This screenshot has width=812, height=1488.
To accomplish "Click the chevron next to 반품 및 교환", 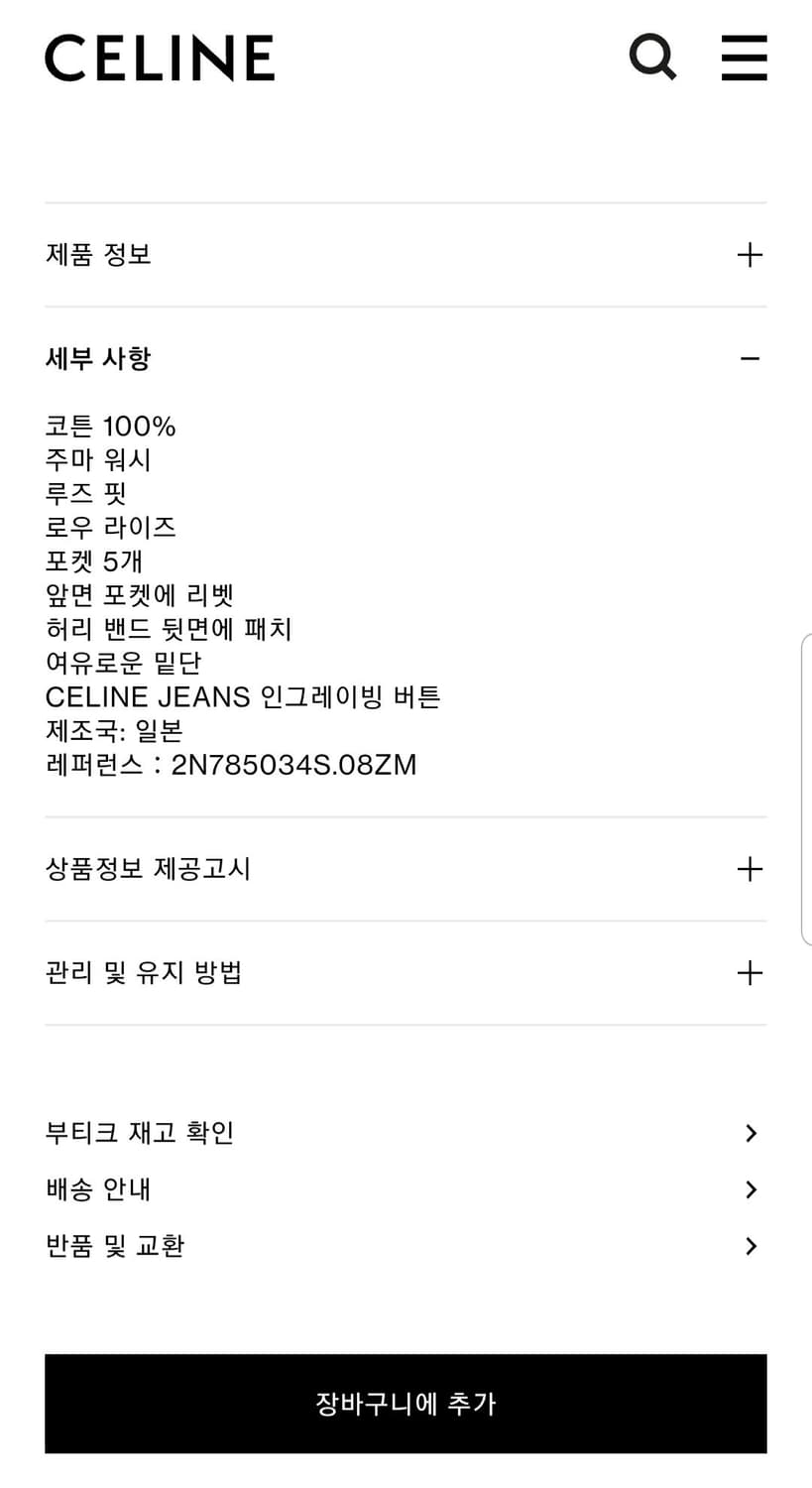I will pyautogui.click(x=752, y=1246).
